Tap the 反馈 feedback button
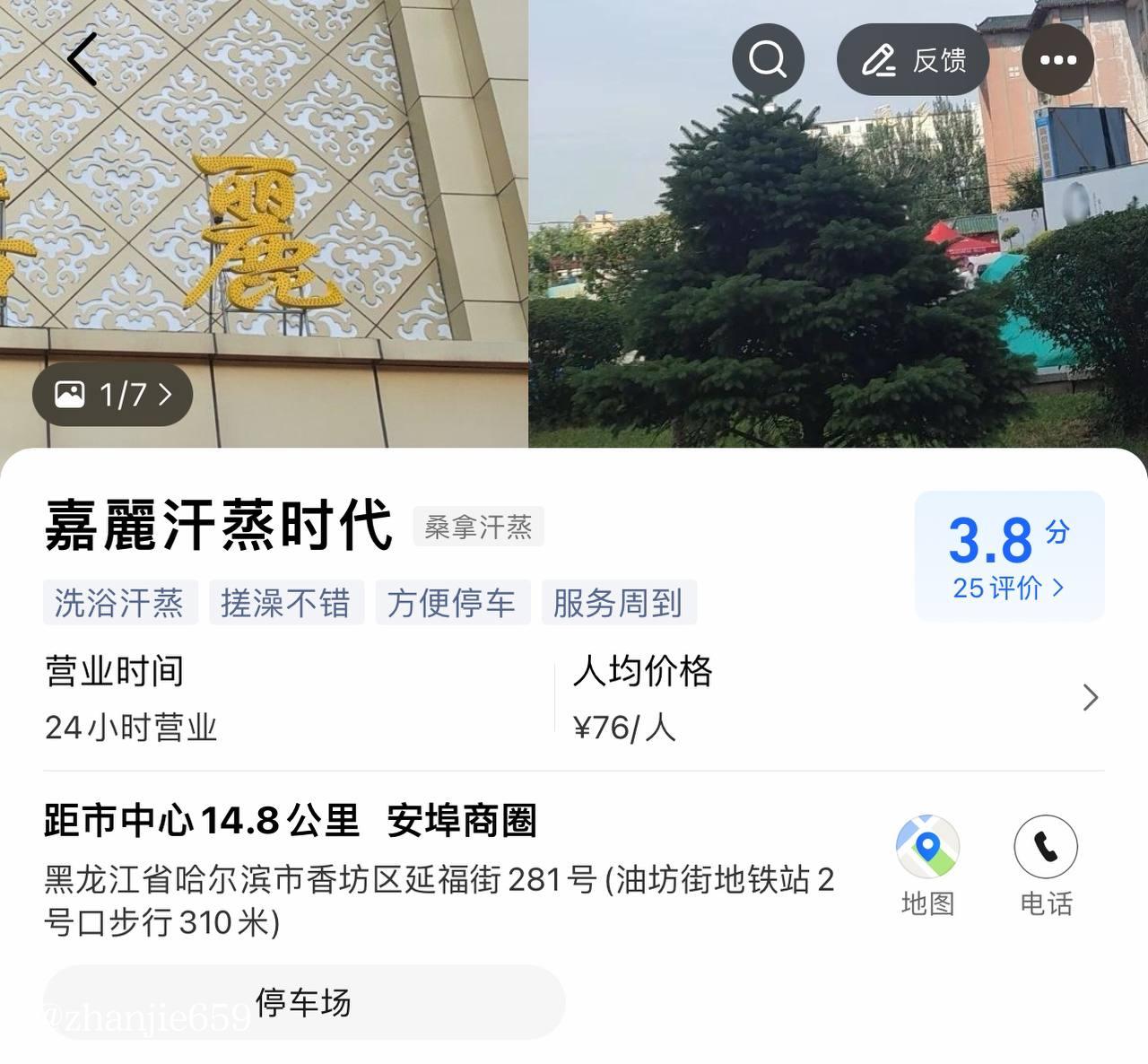 [913, 60]
